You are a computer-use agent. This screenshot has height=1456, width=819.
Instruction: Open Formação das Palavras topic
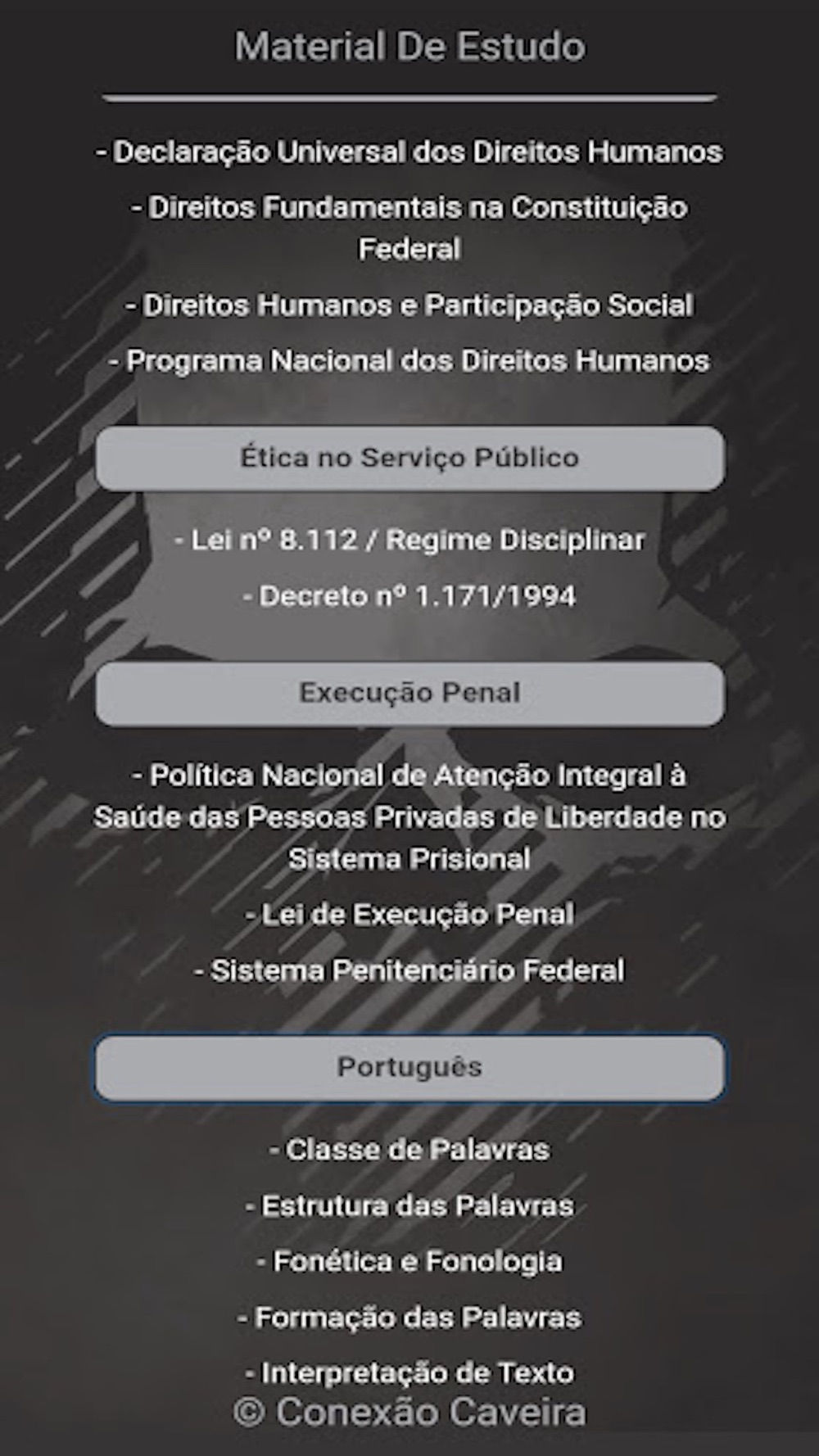[x=409, y=1318]
